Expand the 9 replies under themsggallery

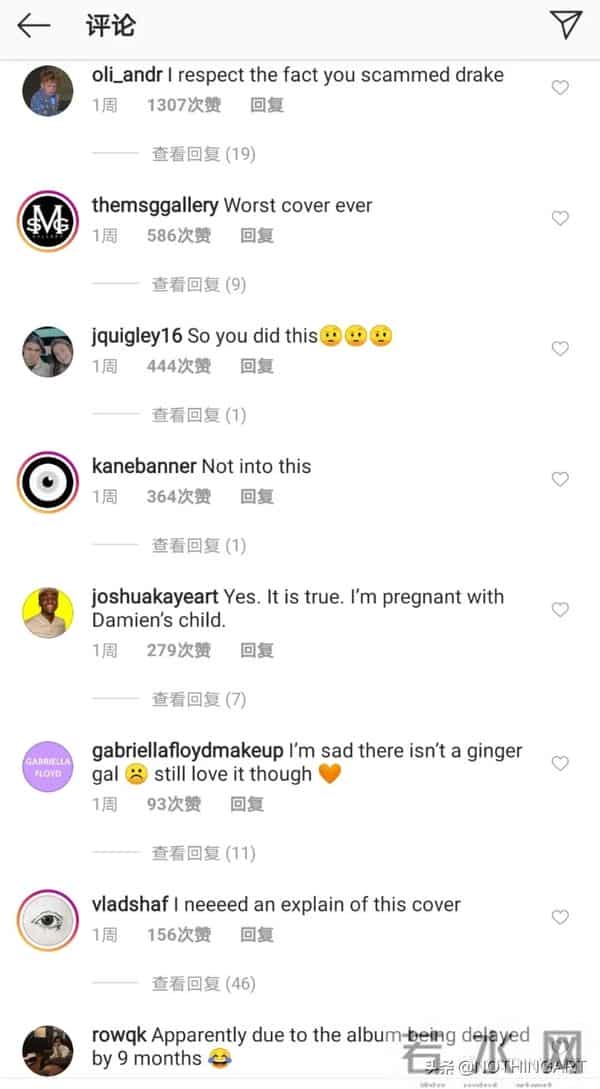pos(198,285)
